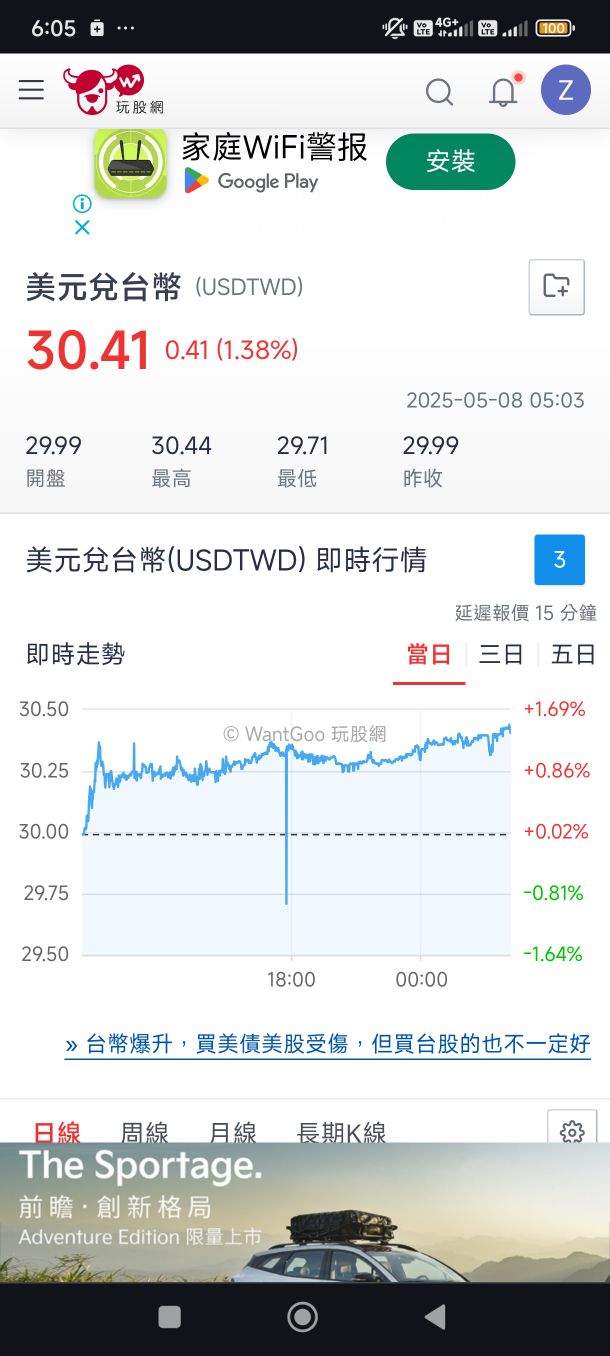610x1356 pixels.
Task: Select the 日線 tab
Action: 57,1132
